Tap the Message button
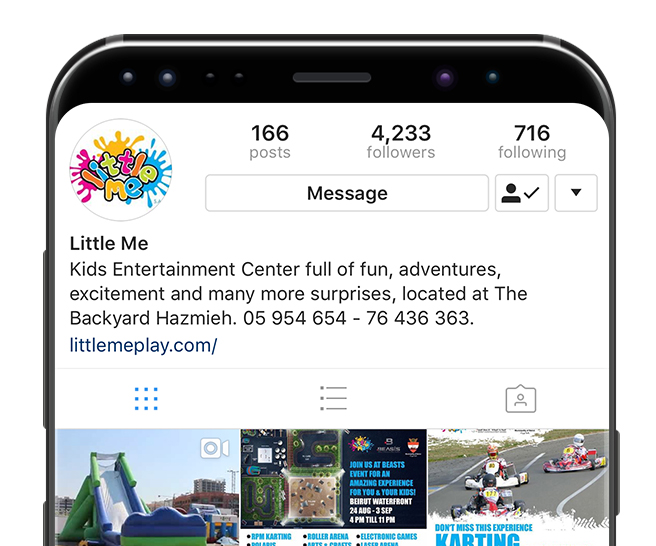 (347, 193)
